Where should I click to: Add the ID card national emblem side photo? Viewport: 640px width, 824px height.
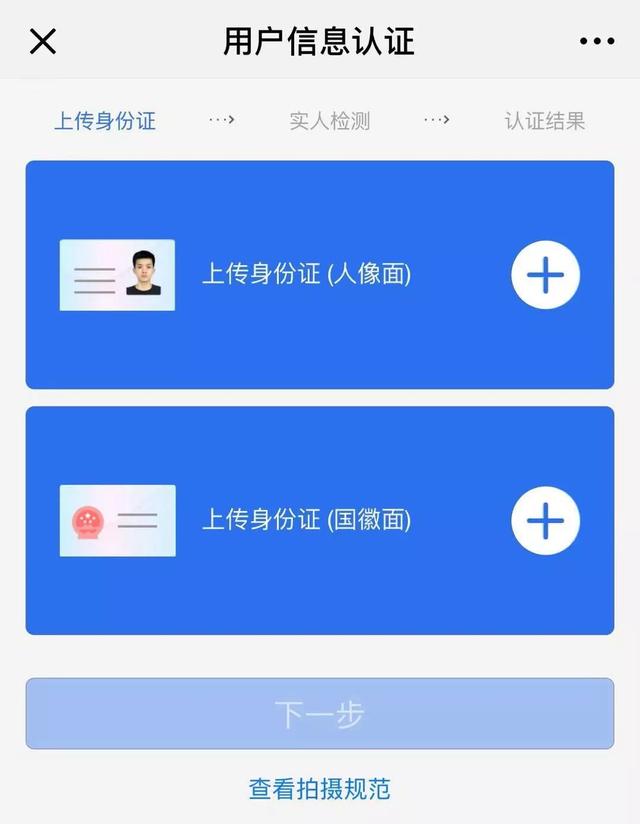545,520
